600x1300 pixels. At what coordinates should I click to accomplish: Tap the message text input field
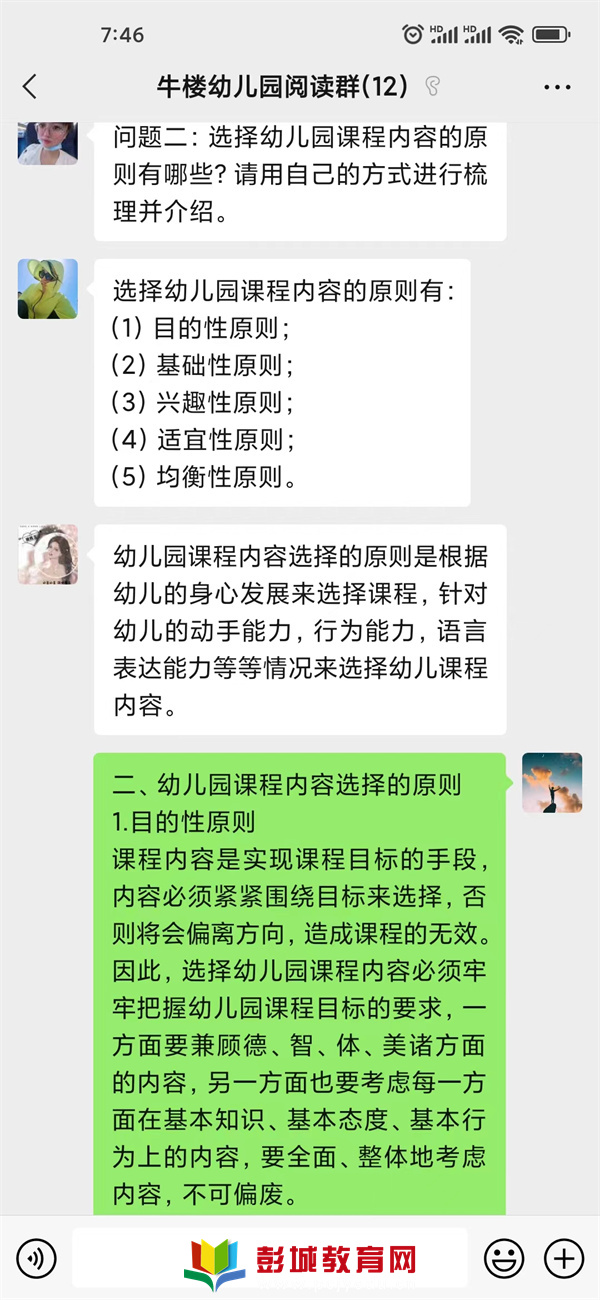tap(270, 1257)
